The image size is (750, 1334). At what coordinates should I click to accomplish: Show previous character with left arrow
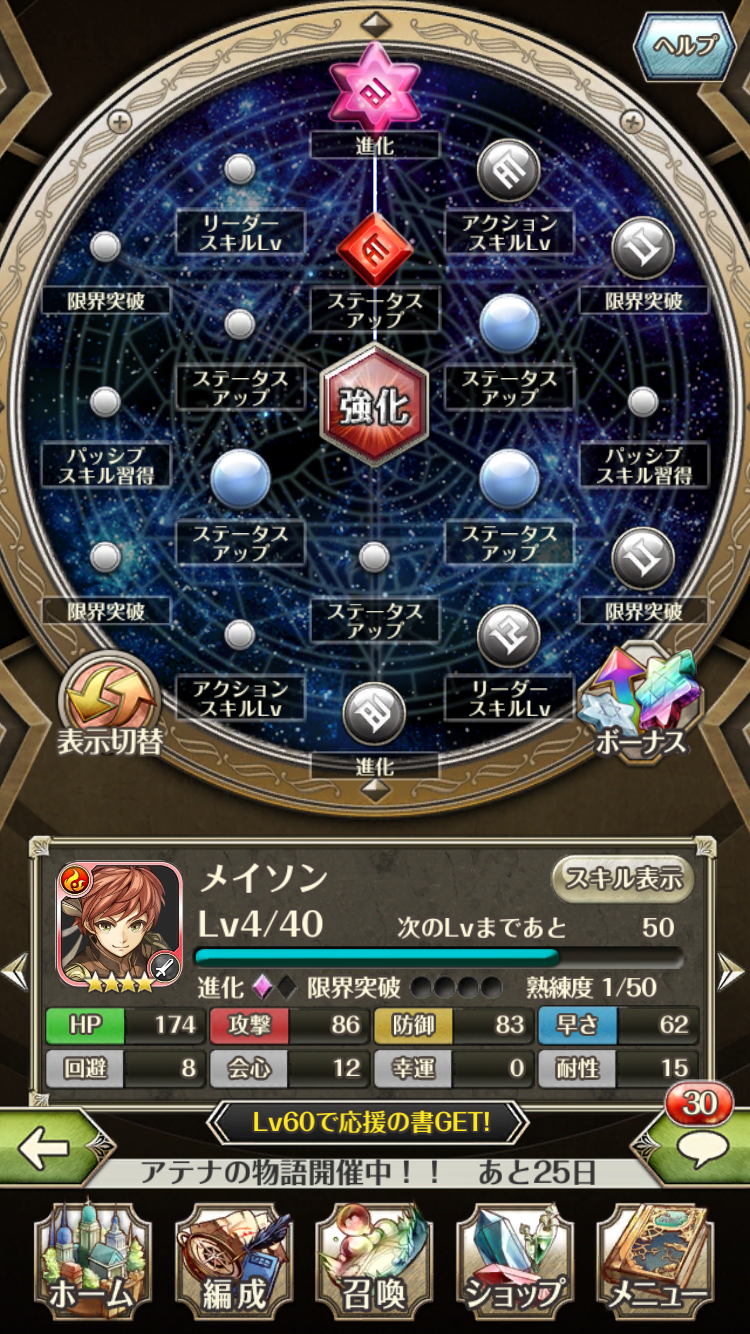click(14, 970)
